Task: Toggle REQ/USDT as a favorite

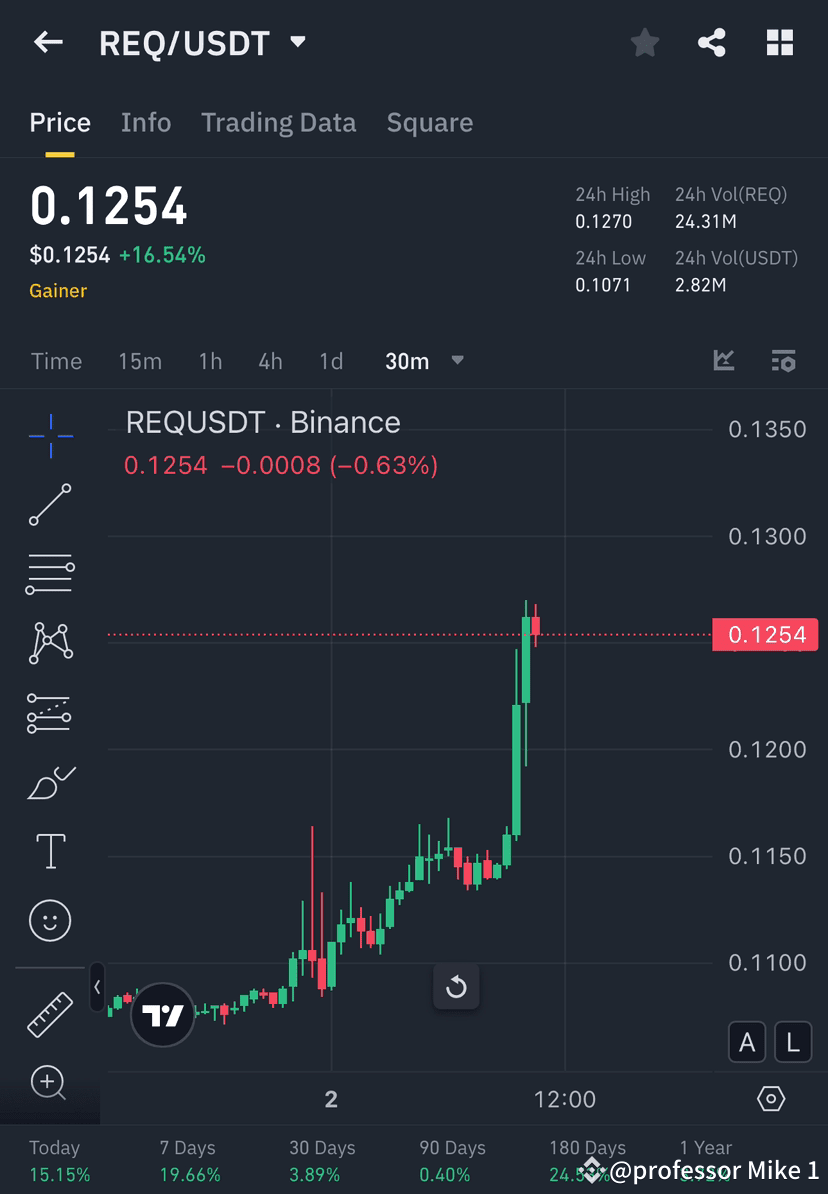Action: point(644,42)
